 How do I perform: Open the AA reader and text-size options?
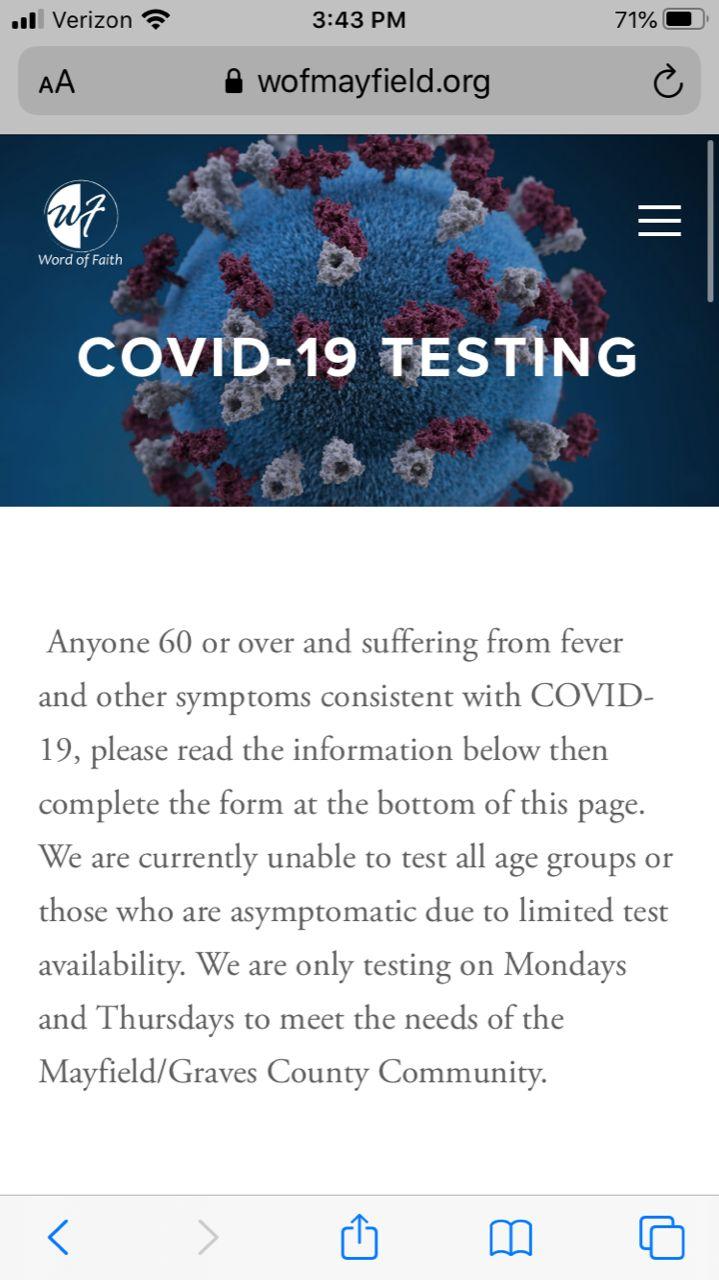pyautogui.click(x=57, y=82)
